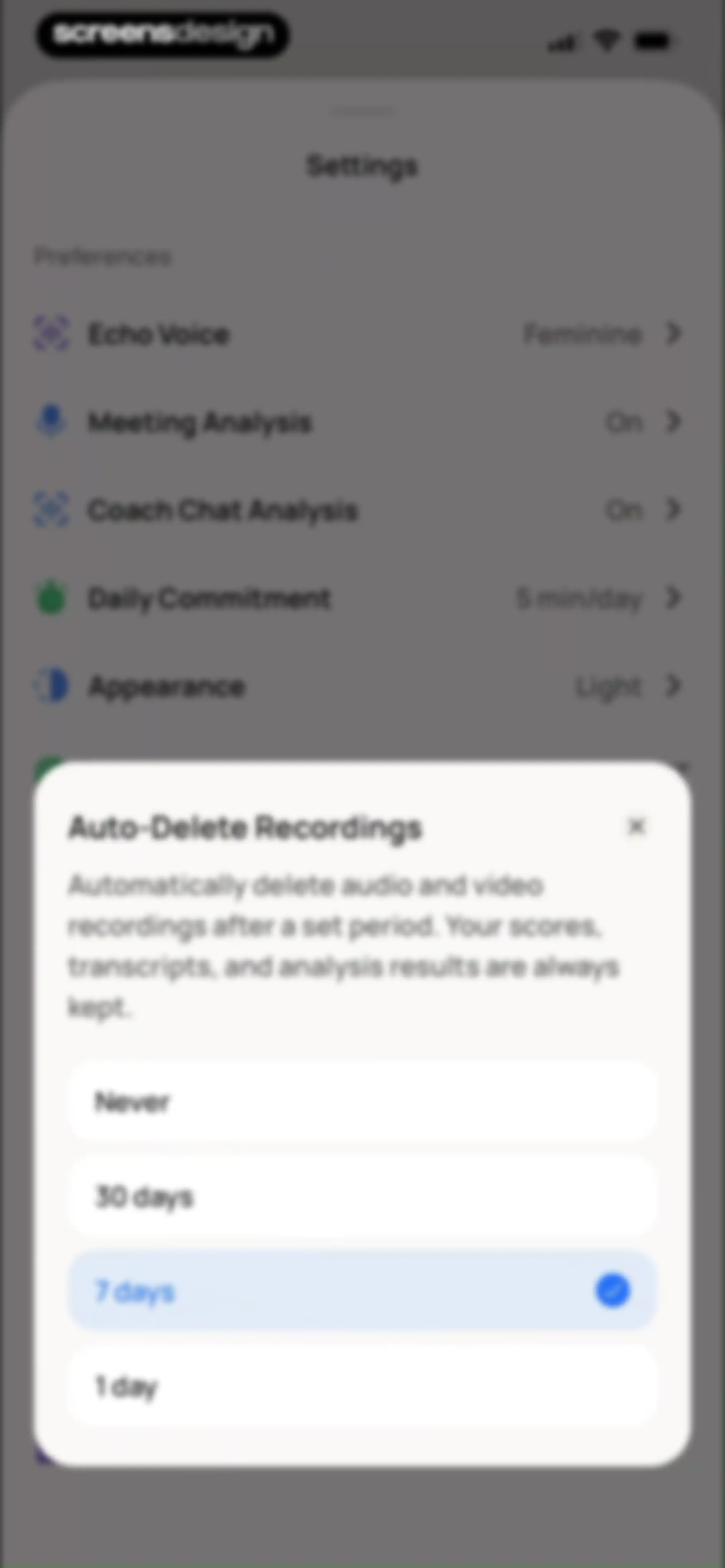Choose 30 days auto-delete period
This screenshot has width=725, height=1568.
point(362,1196)
